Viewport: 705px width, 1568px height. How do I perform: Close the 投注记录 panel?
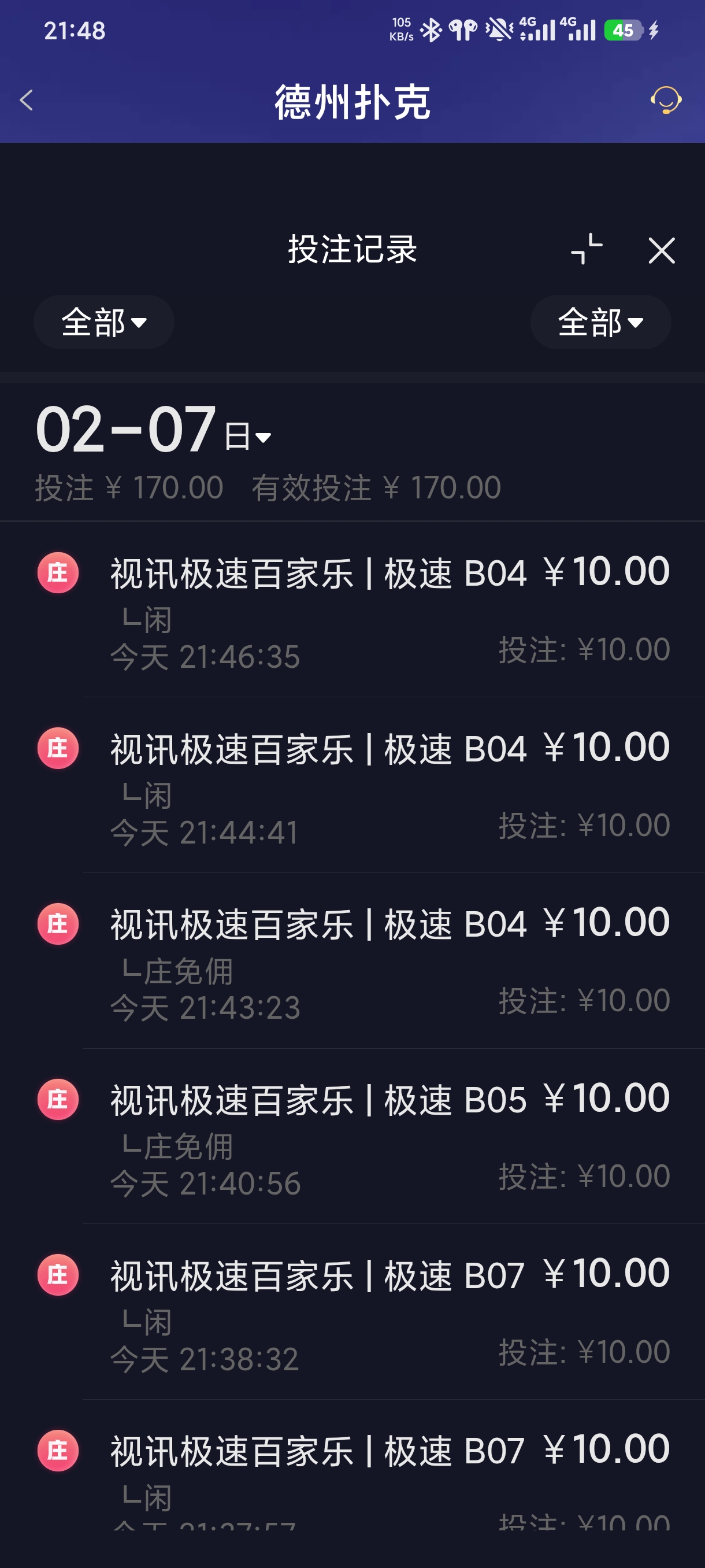[661, 250]
